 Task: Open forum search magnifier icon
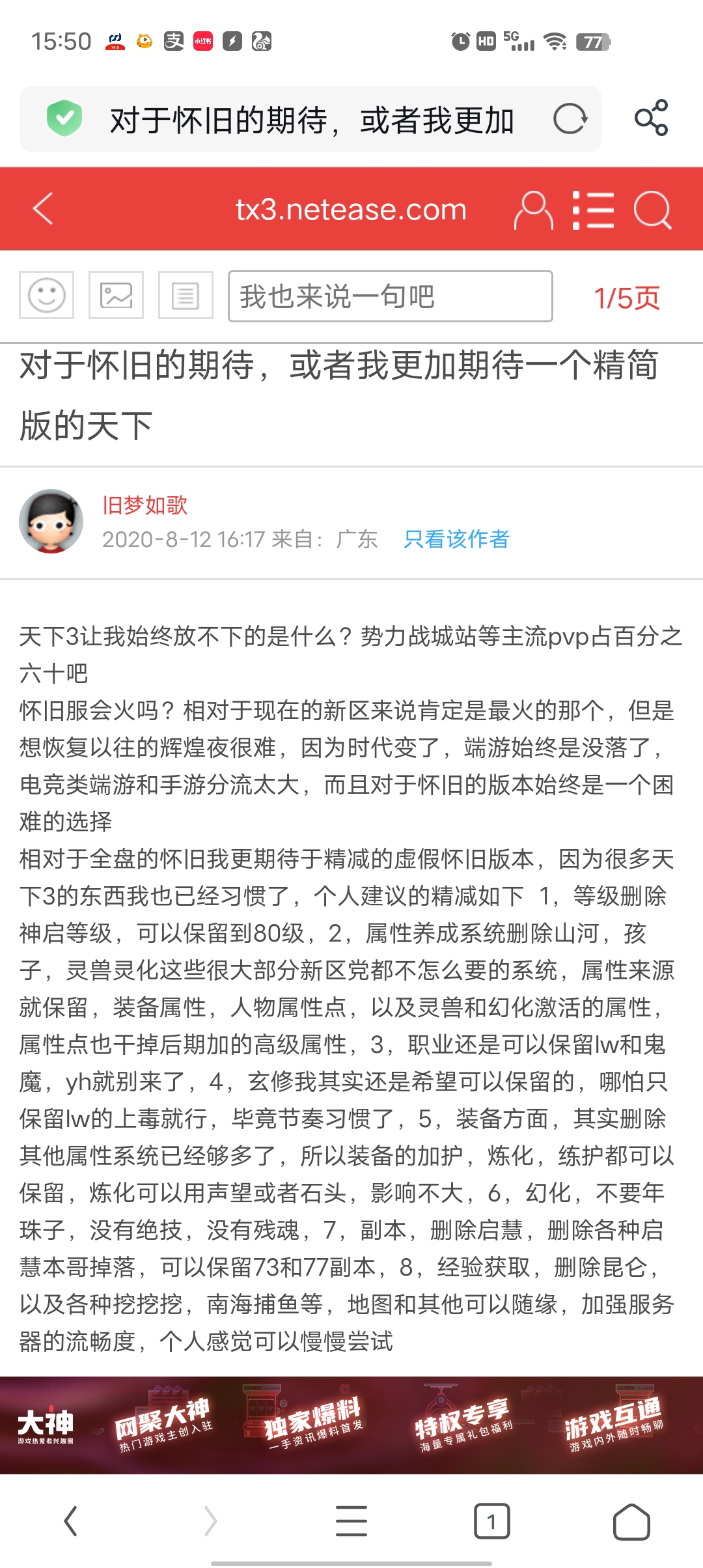(652, 210)
